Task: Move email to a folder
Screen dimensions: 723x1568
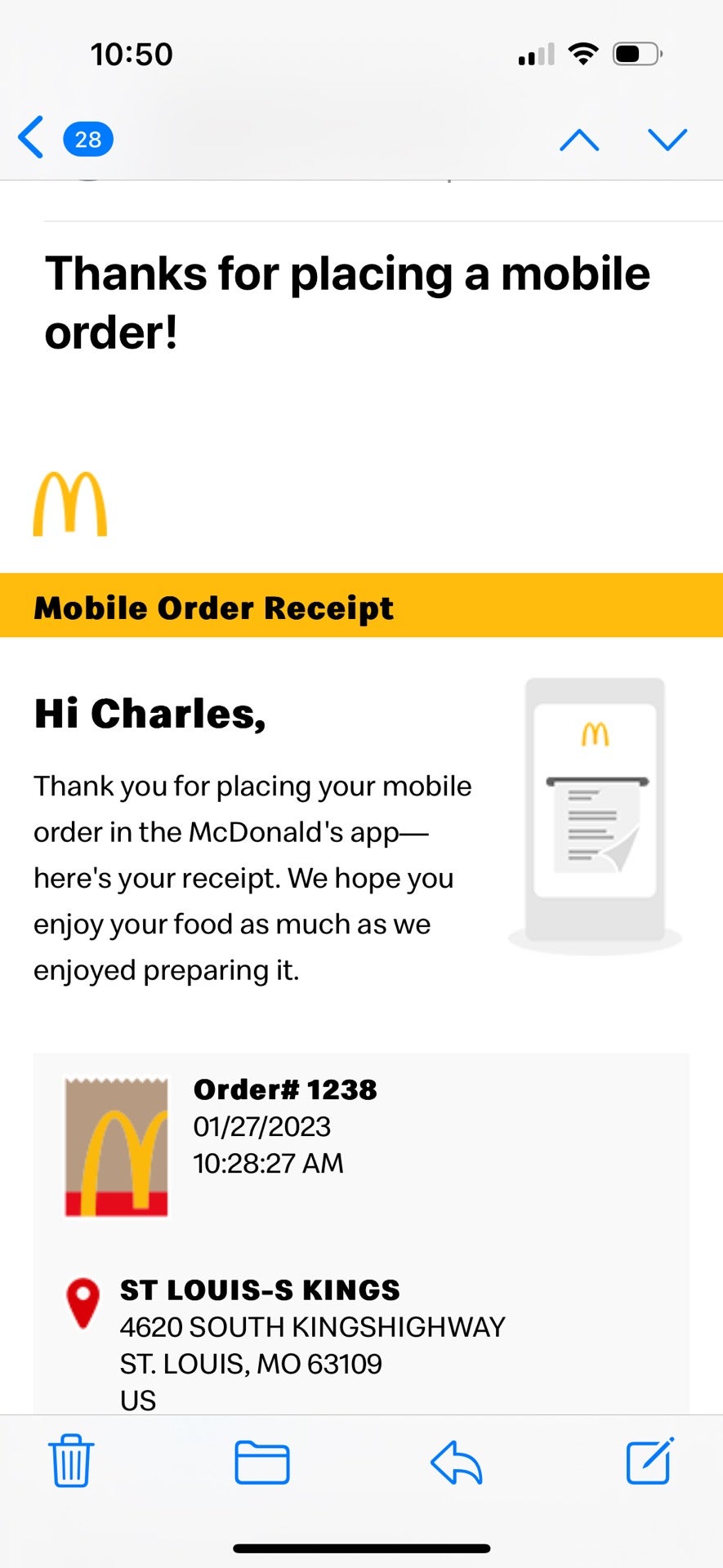Action: pyautogui.click(x=261, y=1462)
